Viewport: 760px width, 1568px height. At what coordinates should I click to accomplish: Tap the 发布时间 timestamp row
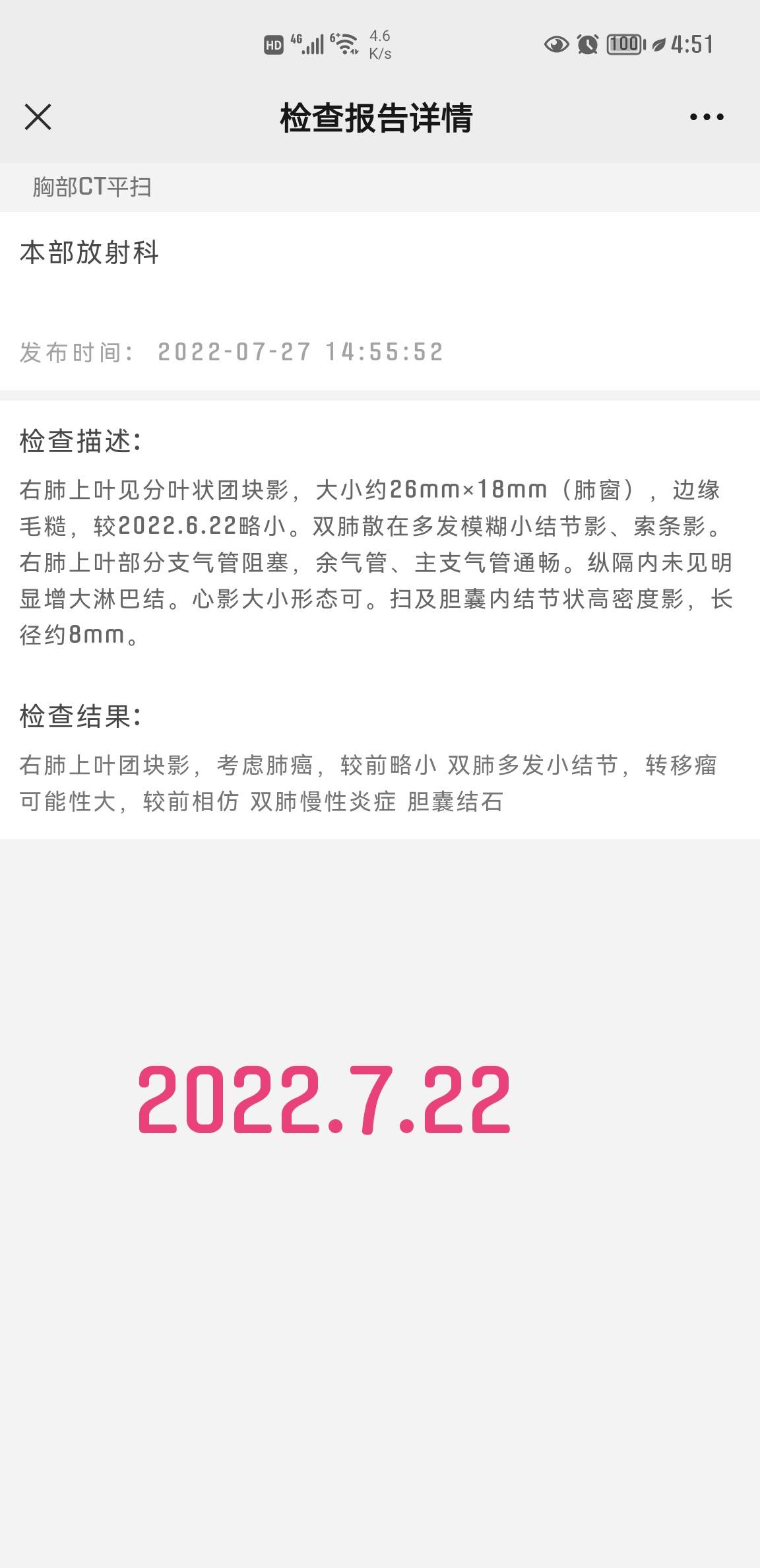point(231,352)
